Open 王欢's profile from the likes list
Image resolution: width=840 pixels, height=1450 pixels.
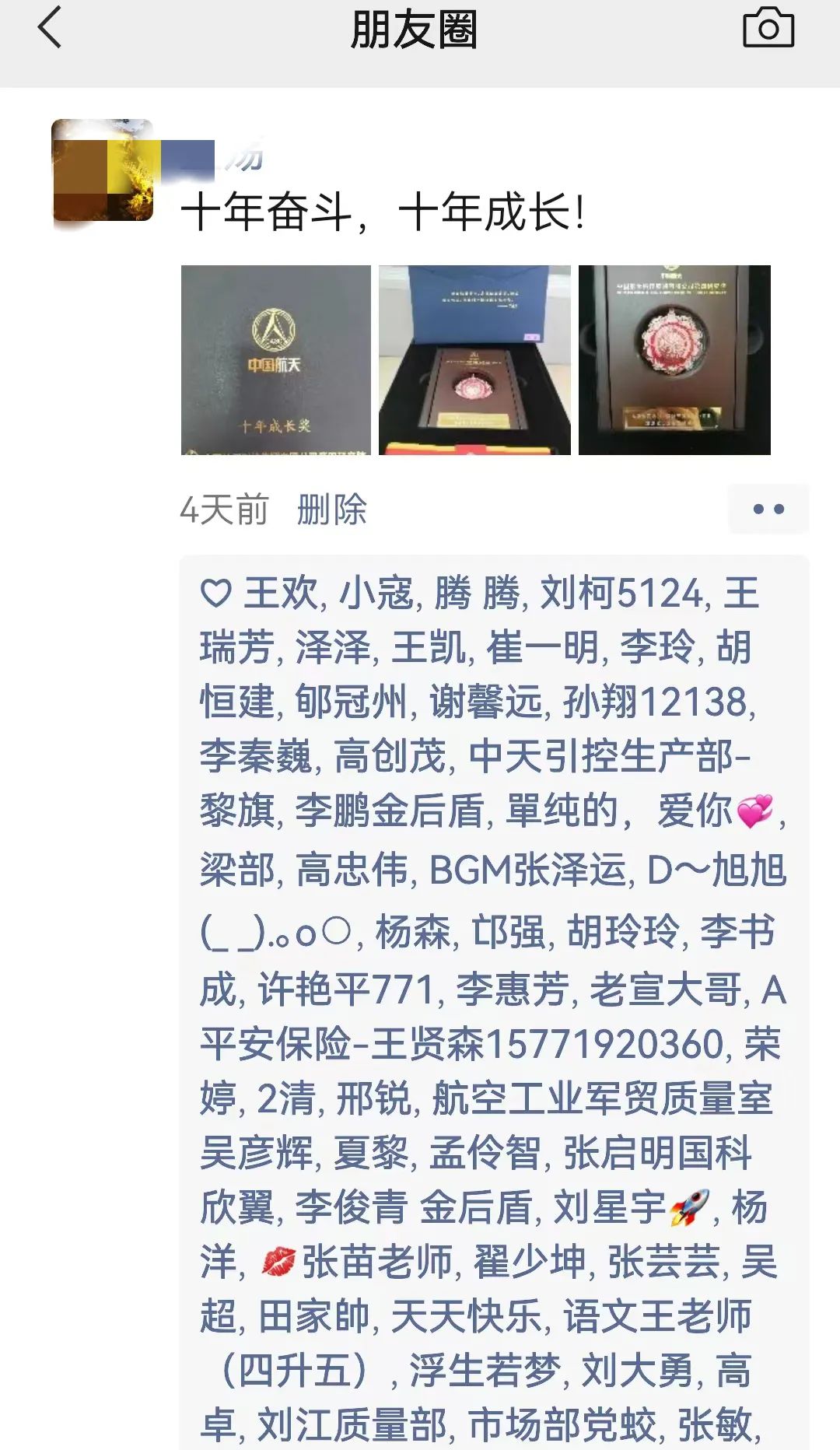point(281,594)
